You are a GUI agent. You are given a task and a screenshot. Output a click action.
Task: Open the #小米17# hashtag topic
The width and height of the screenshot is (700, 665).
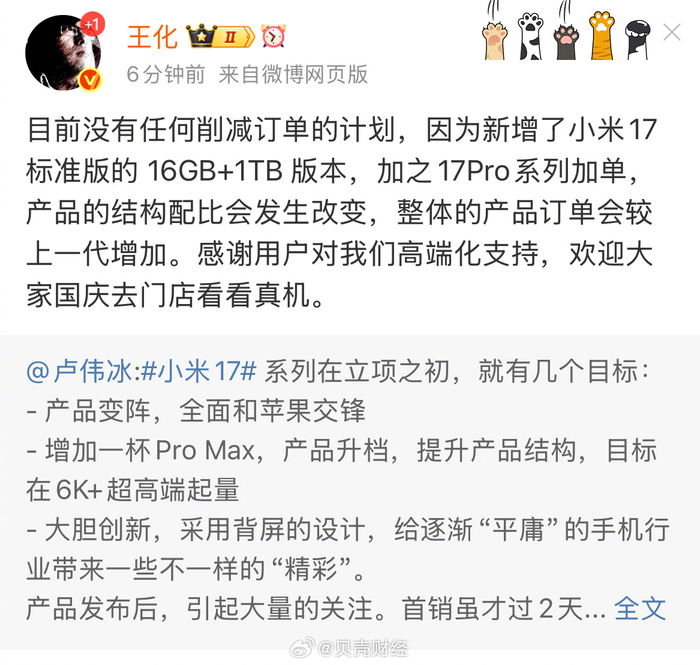tap(198, 372)
